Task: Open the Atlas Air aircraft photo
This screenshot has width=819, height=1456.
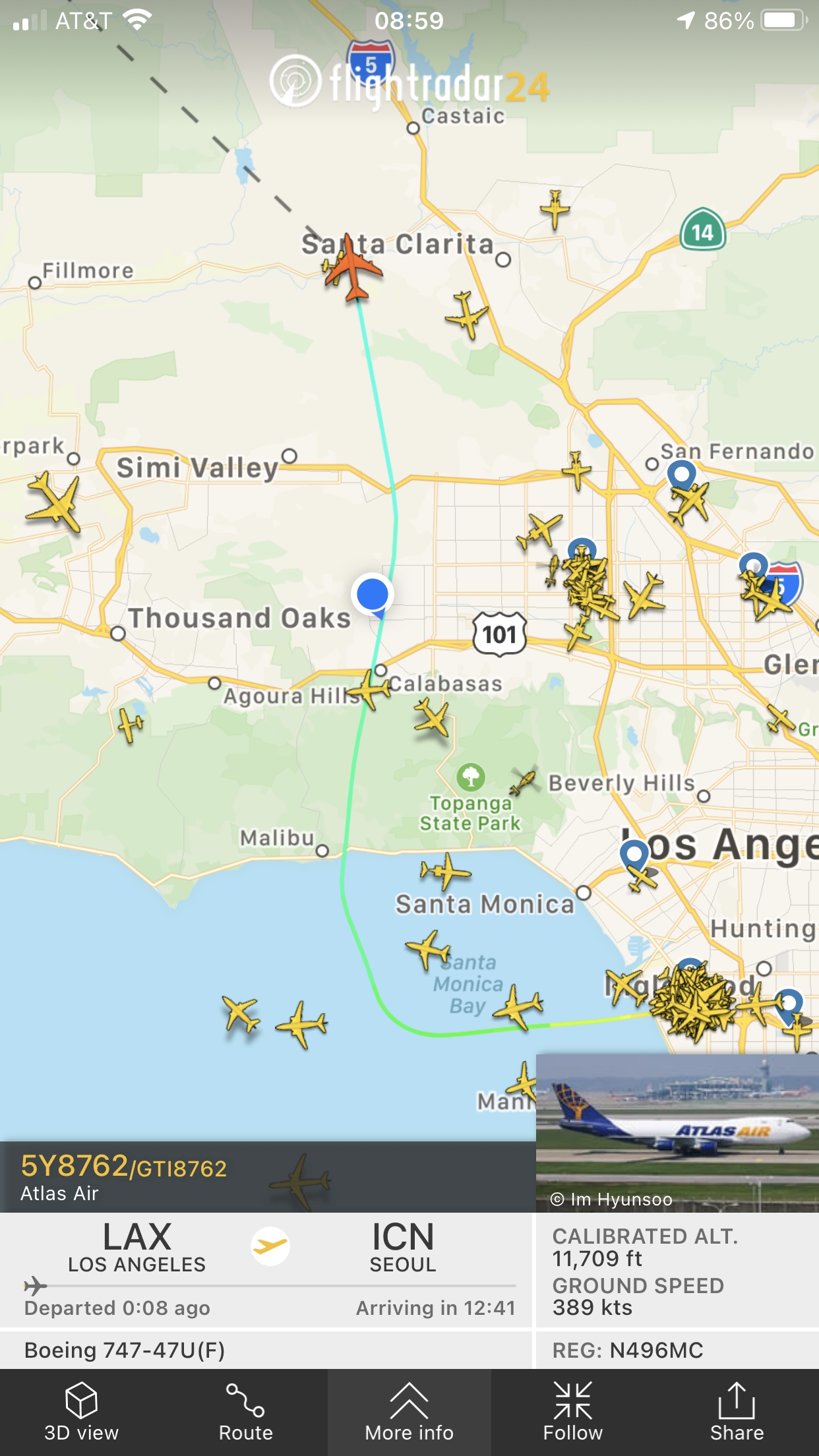Action: coord(677,1132)
